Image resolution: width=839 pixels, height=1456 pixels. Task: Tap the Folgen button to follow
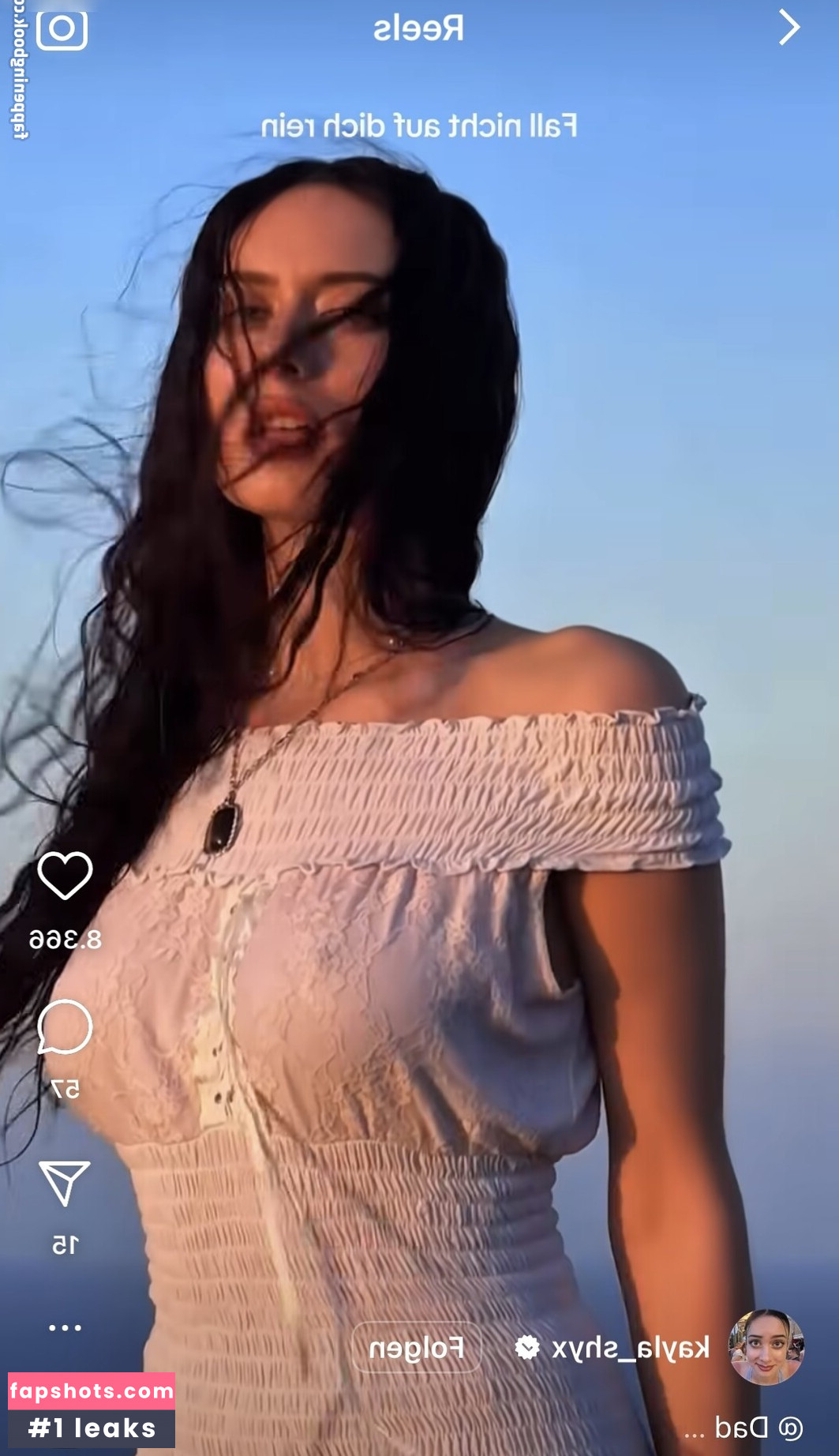pos(416,1348)
